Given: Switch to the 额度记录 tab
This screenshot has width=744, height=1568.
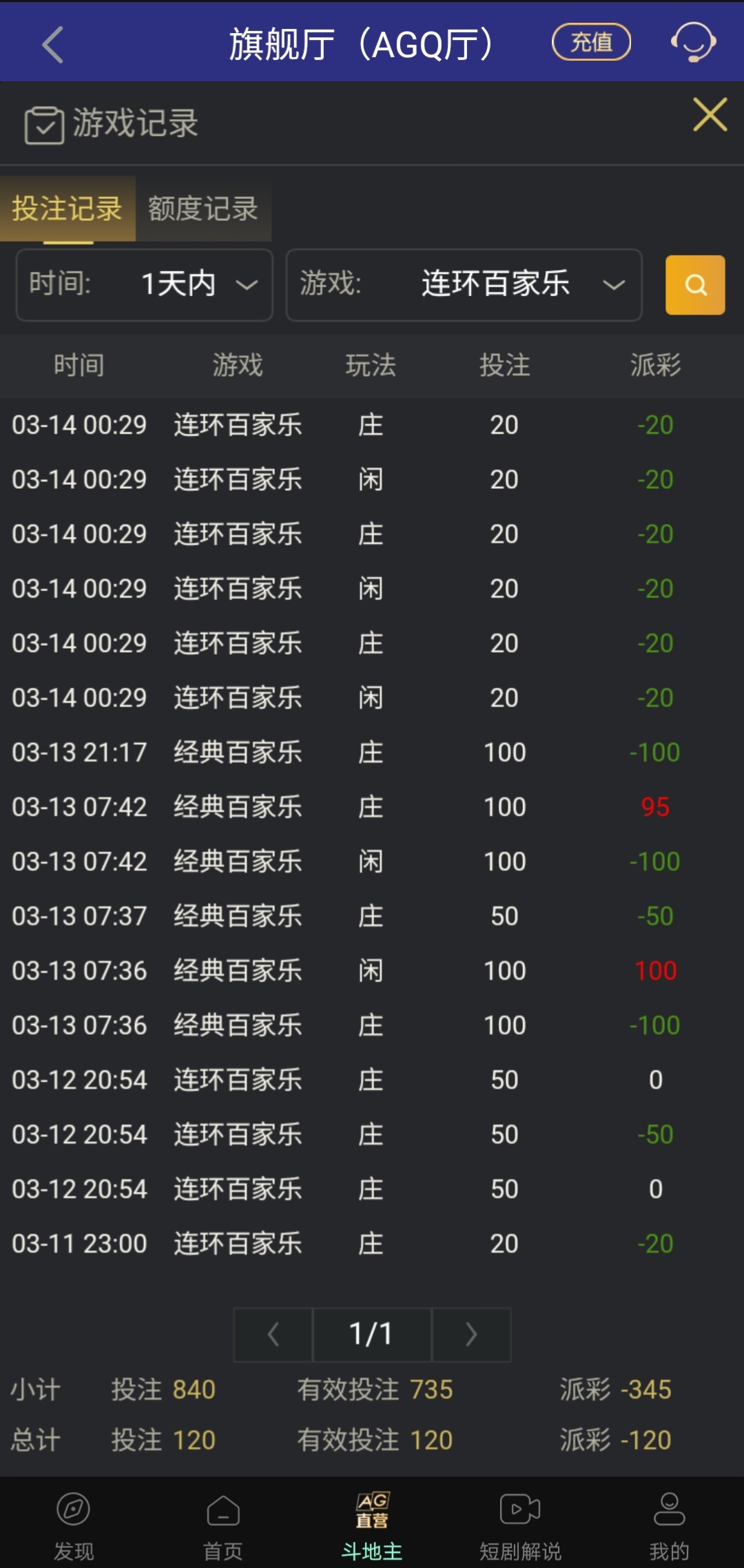Looking at the screenshot, I should 203,209.
